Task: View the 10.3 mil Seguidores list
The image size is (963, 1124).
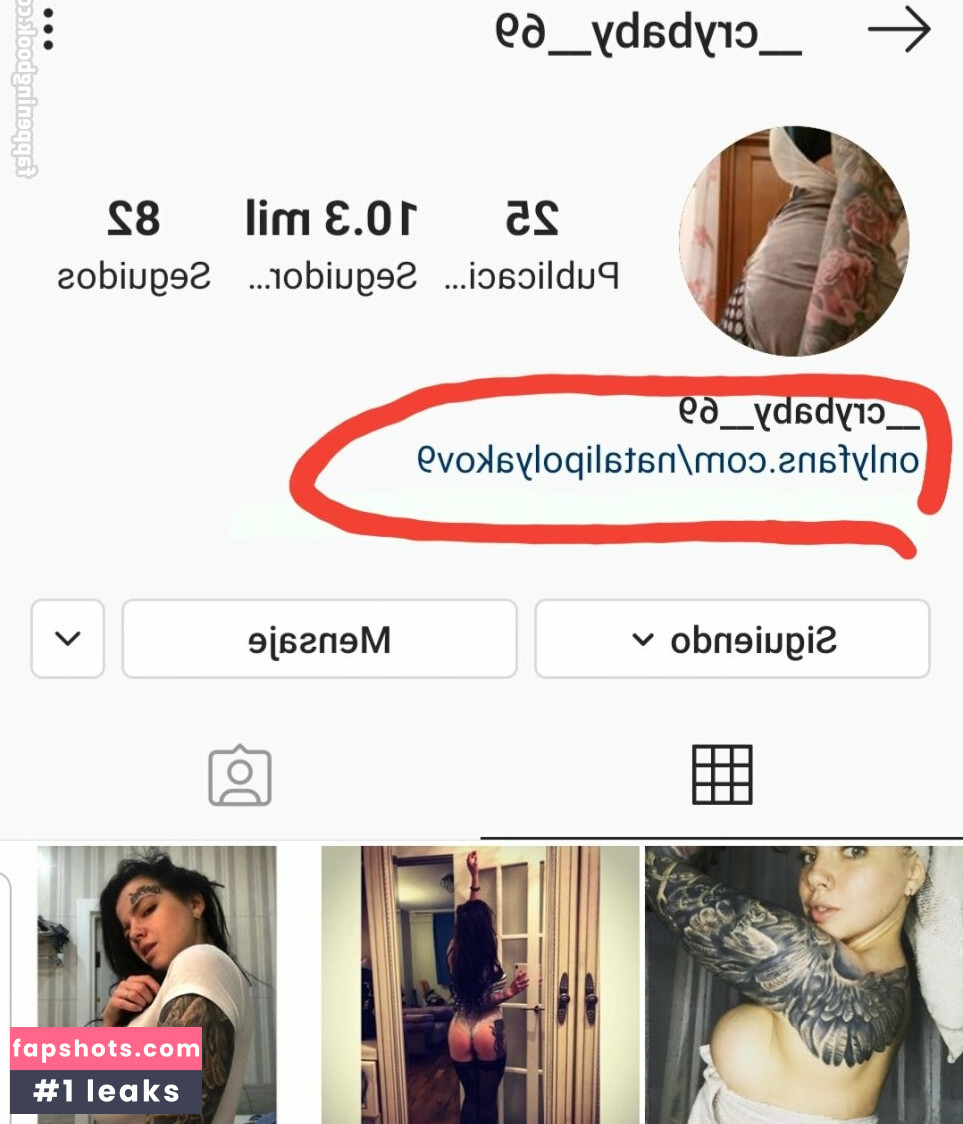Action: (x=332, y=244)
